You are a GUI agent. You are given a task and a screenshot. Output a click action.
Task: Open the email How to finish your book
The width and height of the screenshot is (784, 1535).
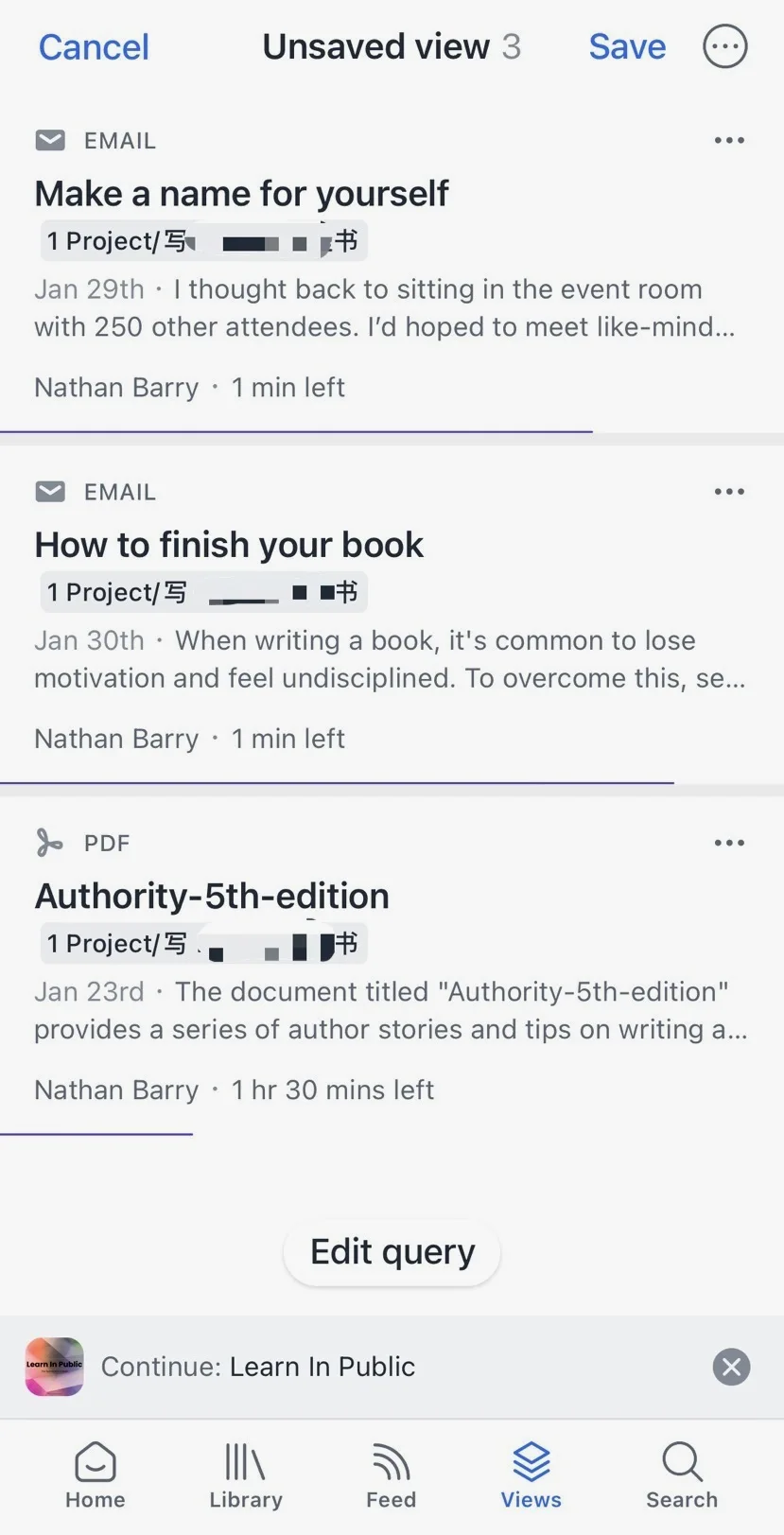point(229,545)
